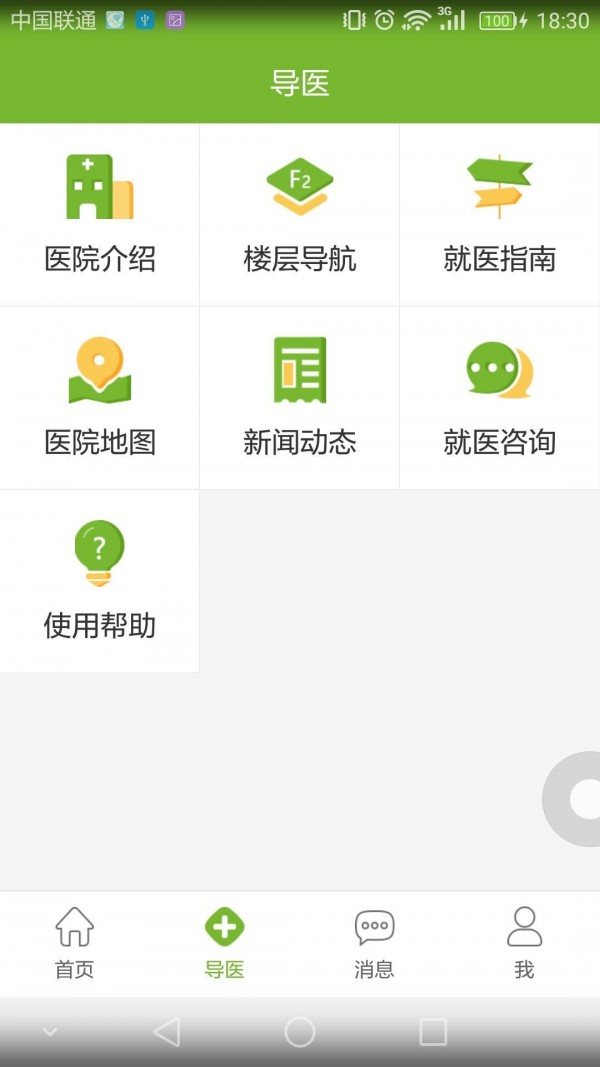Hide the navigation bar with the chevron

tap(50, 1032)
